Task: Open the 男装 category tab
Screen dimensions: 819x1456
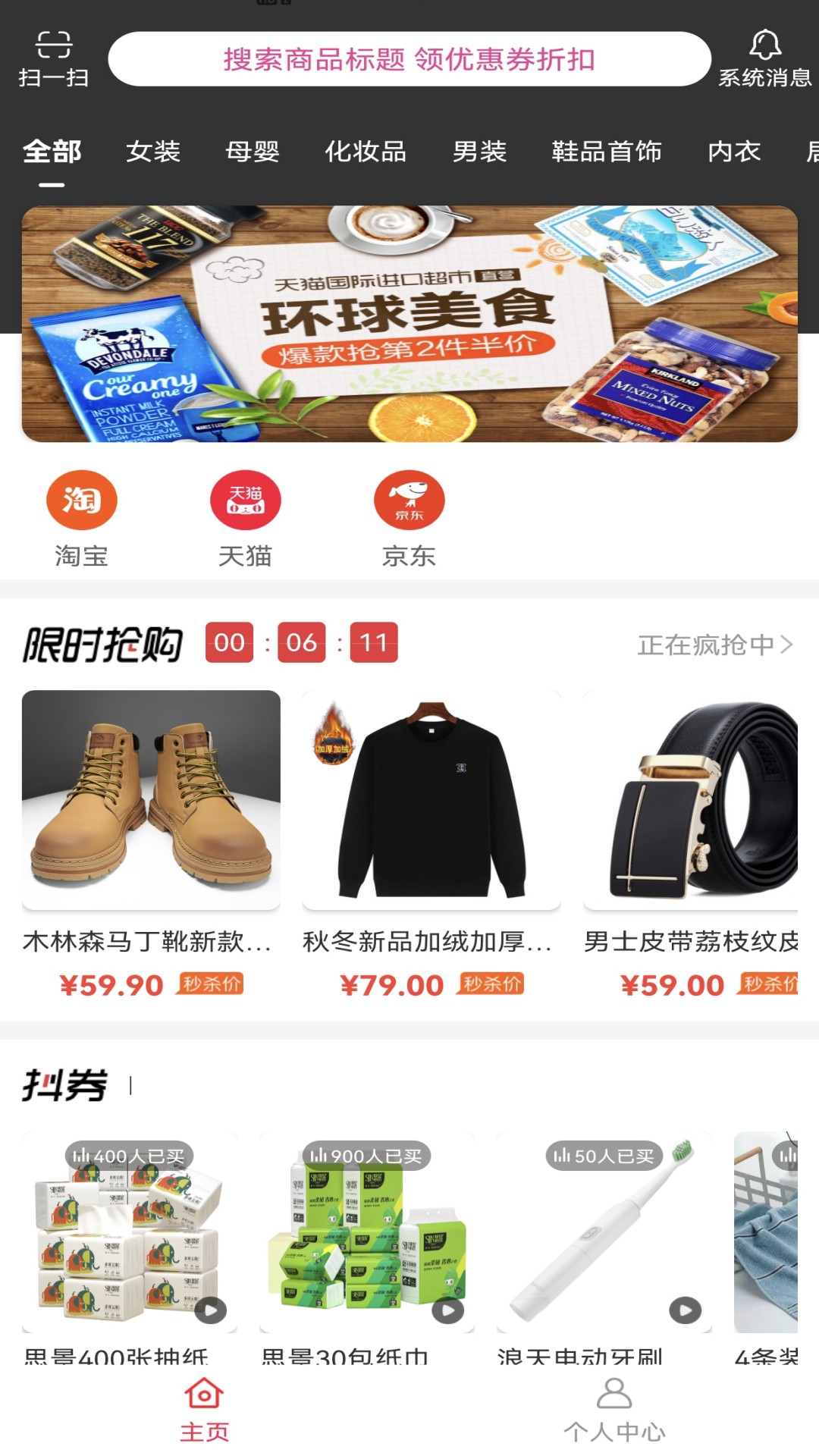Action: coord(479,152)
